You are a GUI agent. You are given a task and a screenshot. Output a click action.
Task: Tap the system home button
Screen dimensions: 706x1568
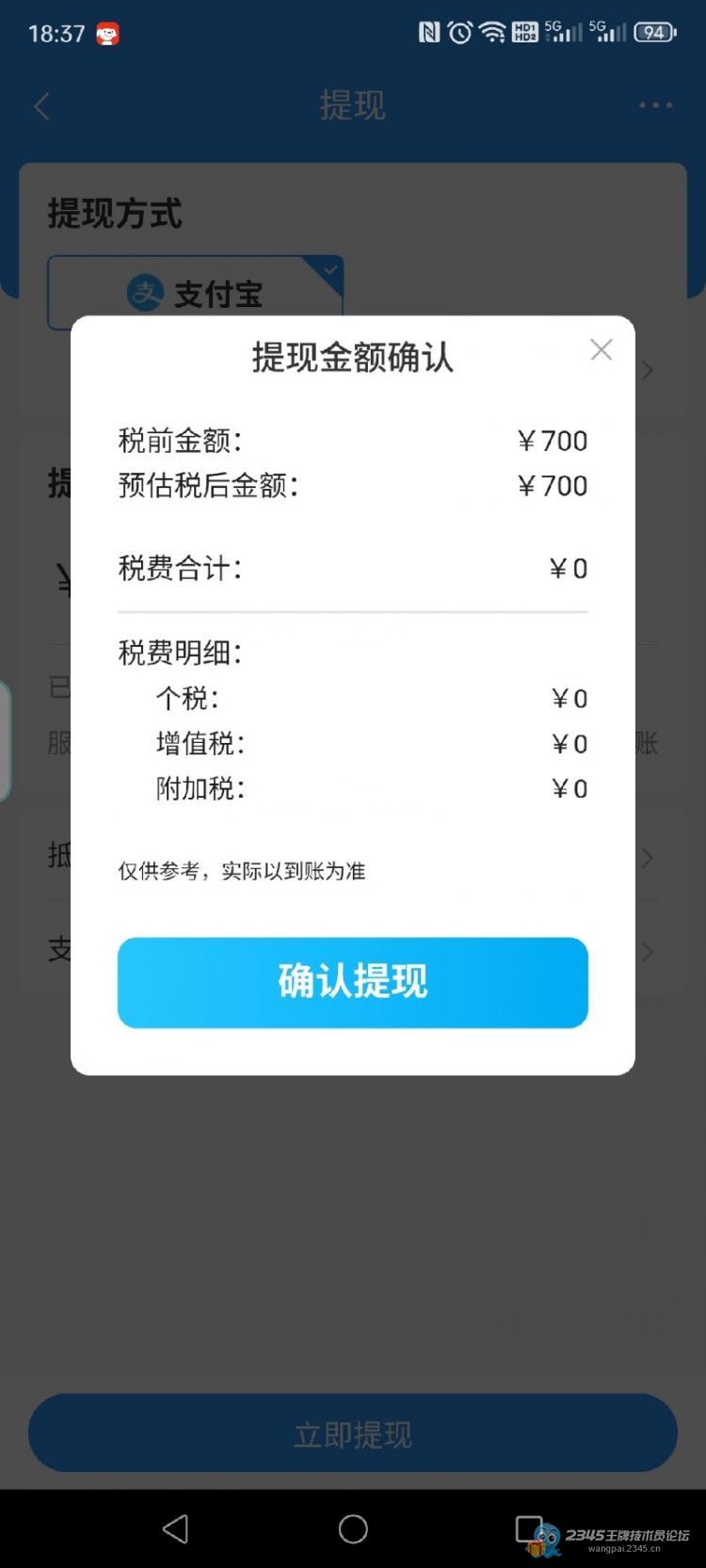353,1528
